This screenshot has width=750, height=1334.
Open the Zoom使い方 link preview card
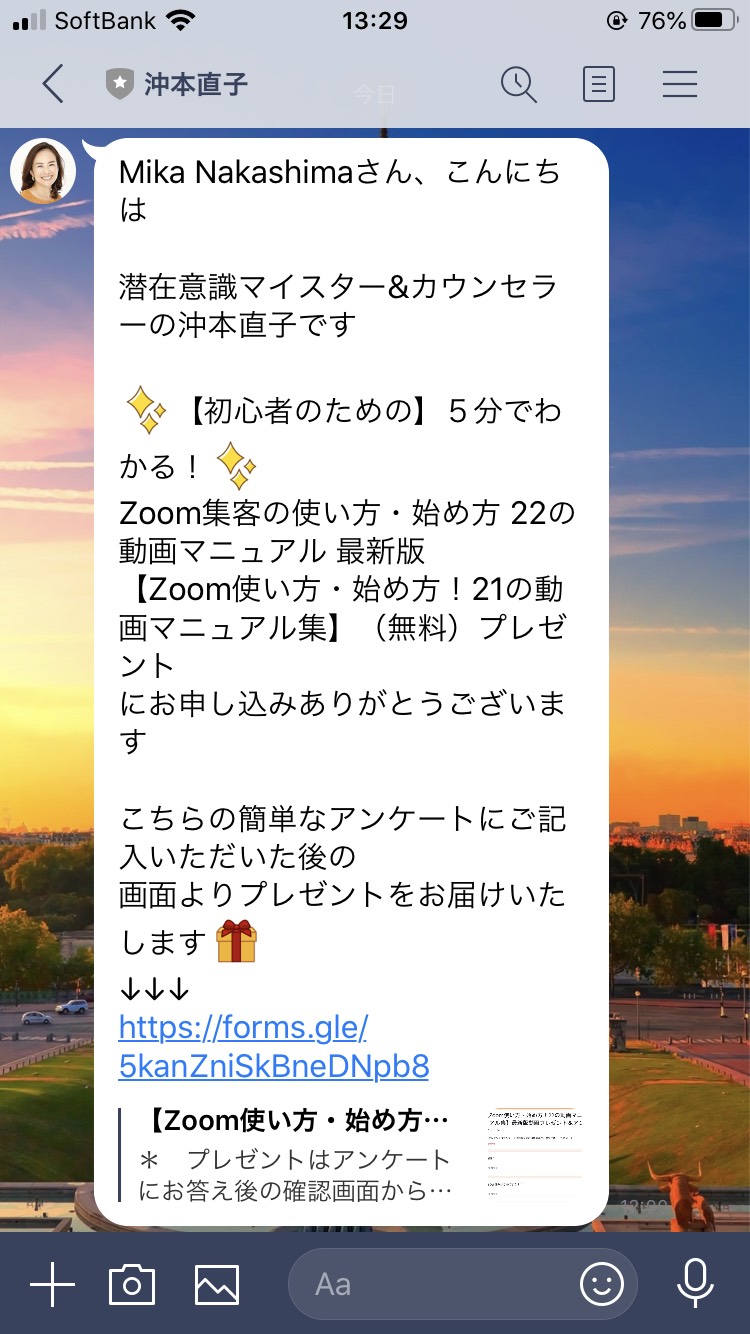click(352, 1154)
